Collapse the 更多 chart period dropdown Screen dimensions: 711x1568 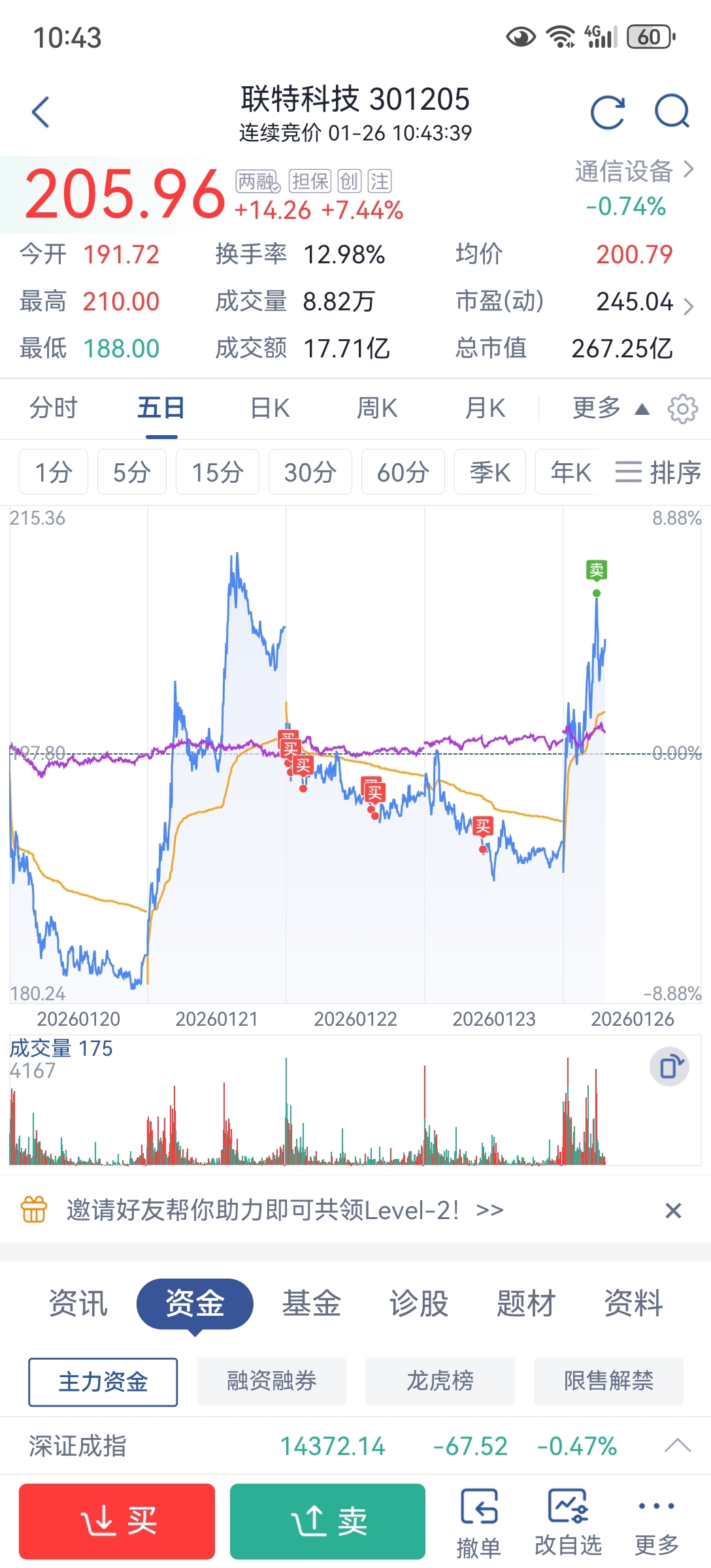point(609,408)
